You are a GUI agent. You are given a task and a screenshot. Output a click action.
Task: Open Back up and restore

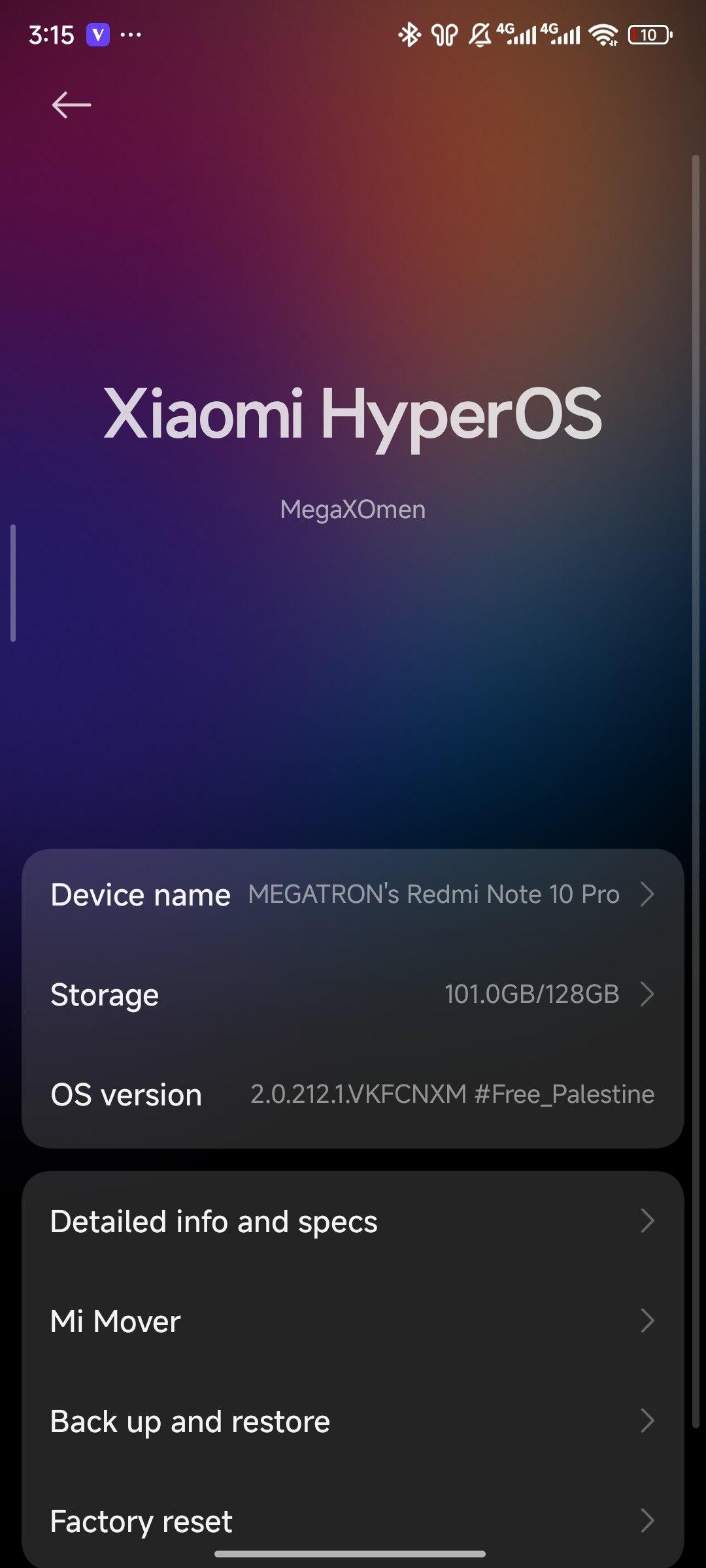click(353, 1421)
